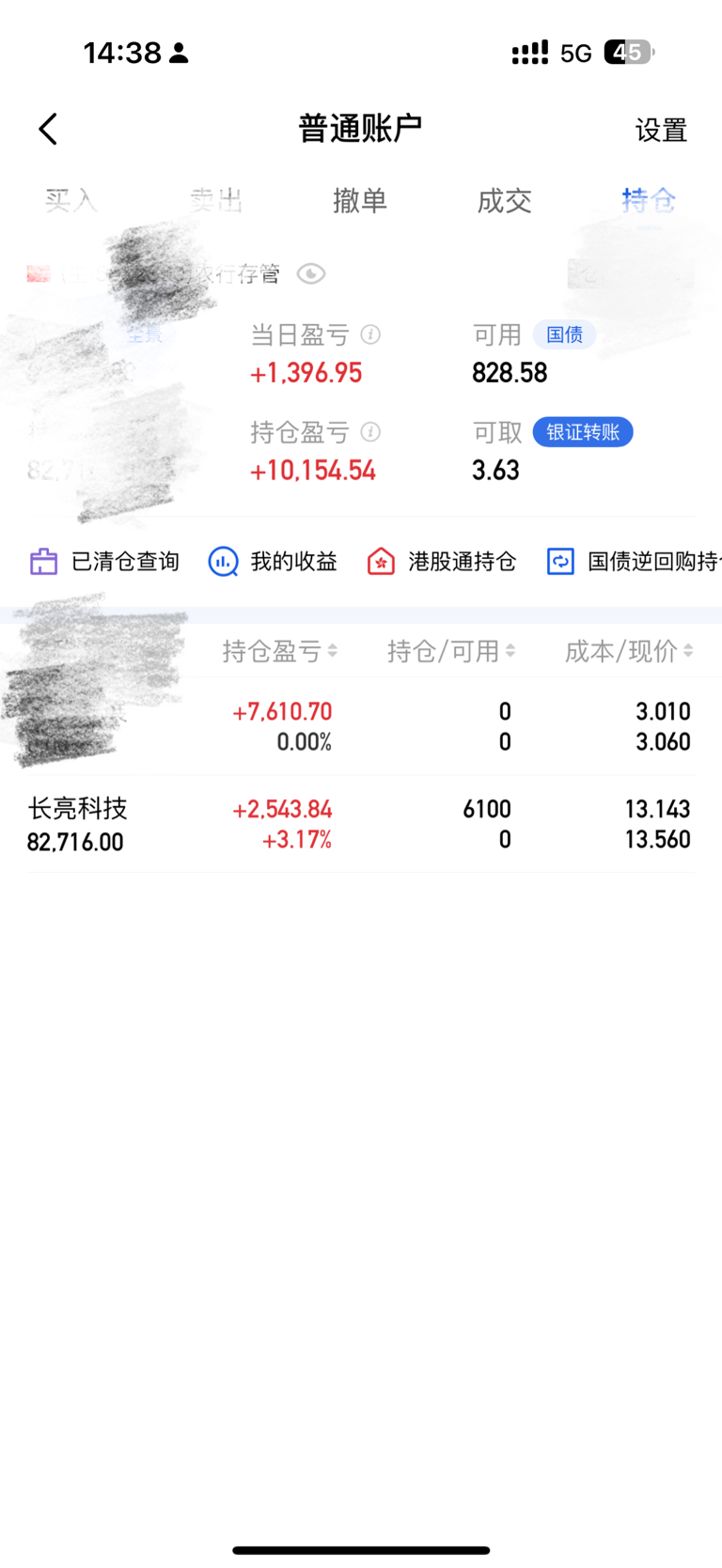Show info for 持仓盈亏 in summary
This screenshot has width=722, height=1568.
(371, 432)
